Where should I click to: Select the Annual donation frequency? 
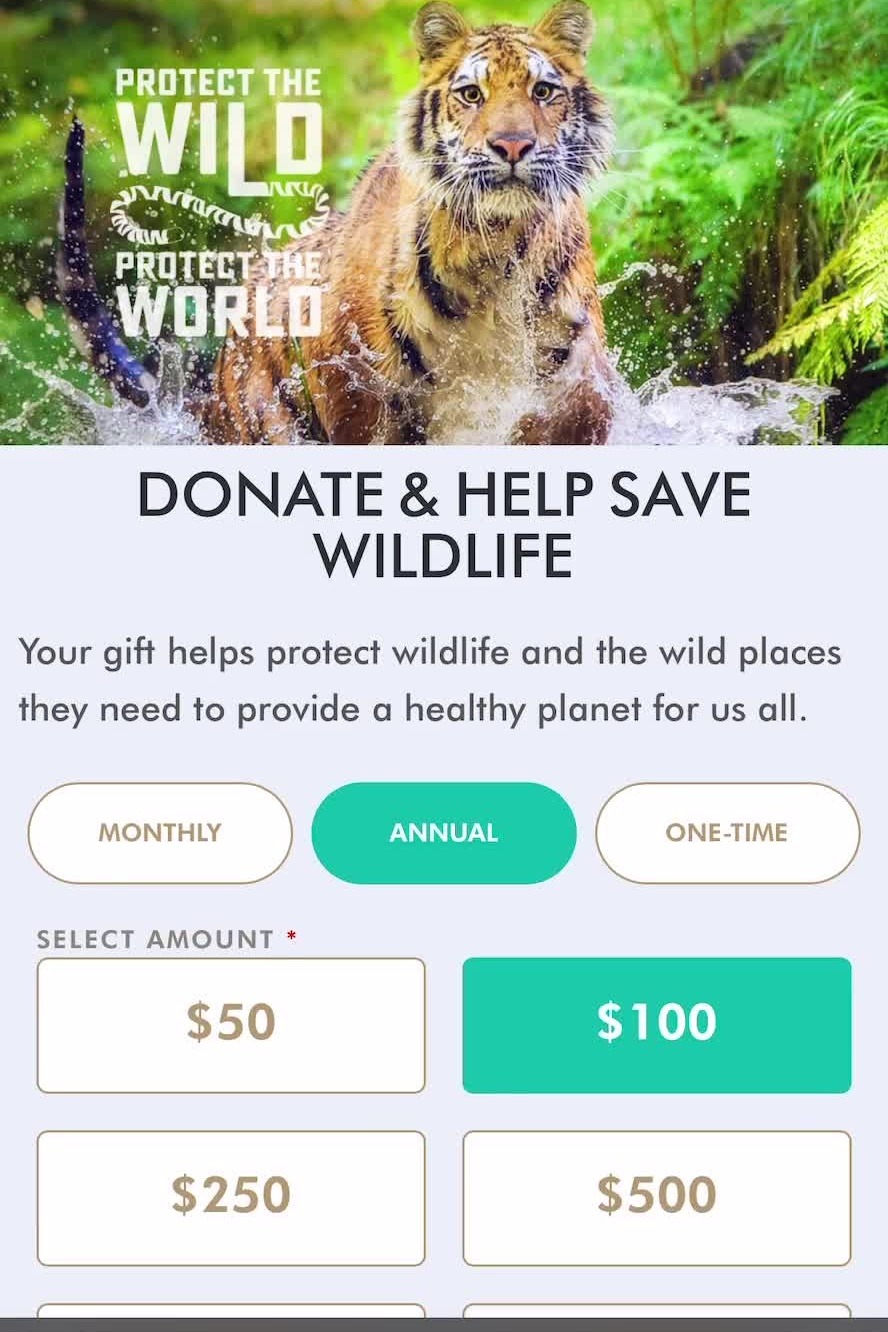(x=444, y=833)
